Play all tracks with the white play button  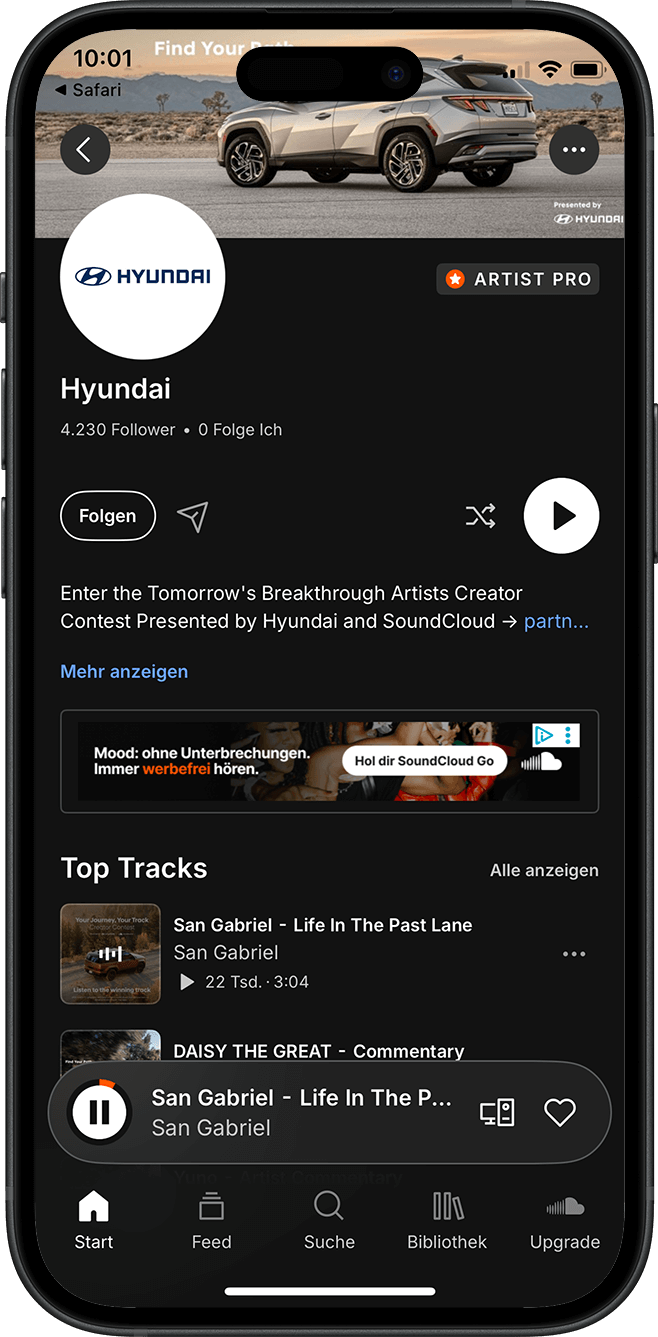[561, 516]
